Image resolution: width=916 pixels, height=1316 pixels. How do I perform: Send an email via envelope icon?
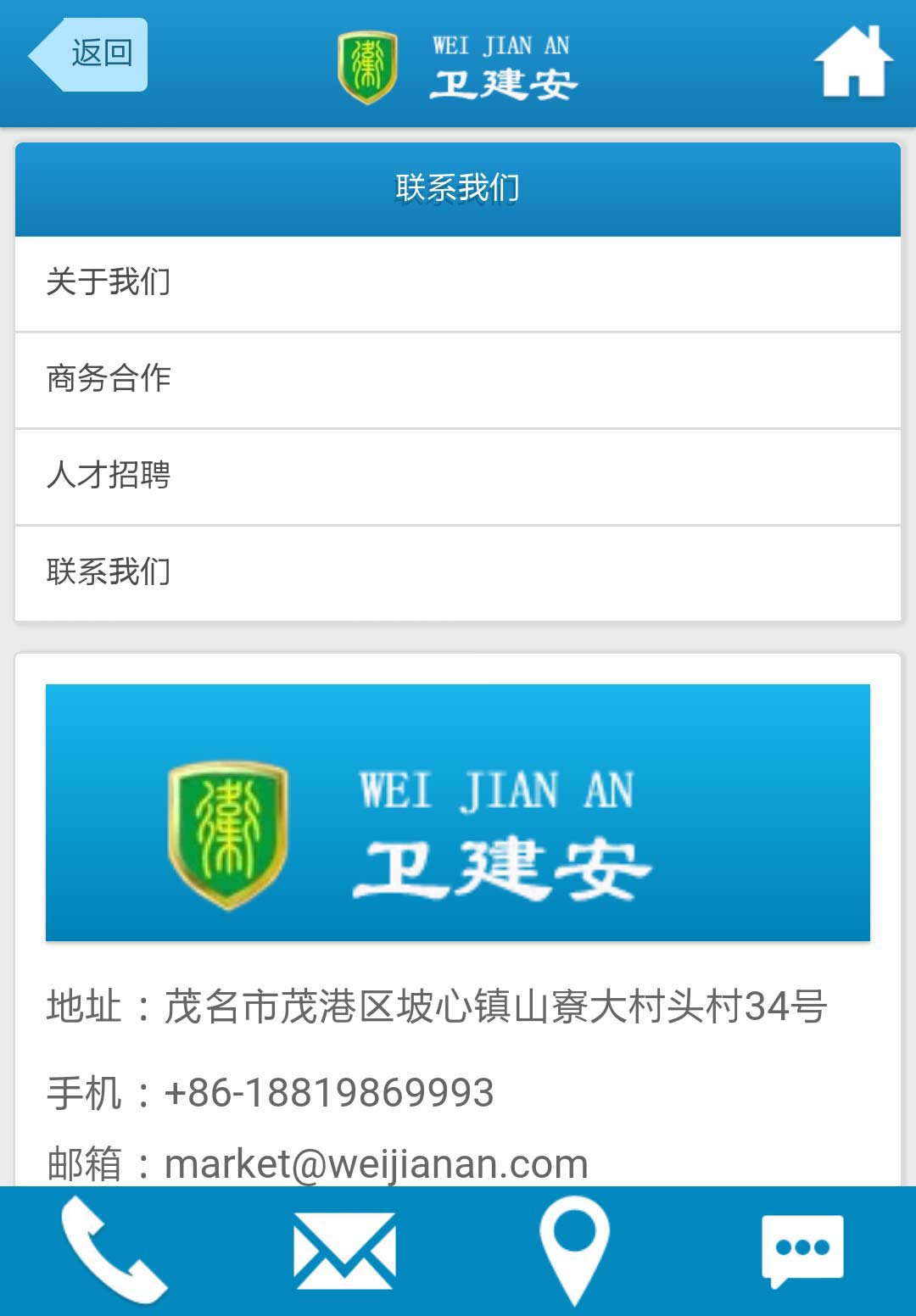click(x=344, y=1250)
